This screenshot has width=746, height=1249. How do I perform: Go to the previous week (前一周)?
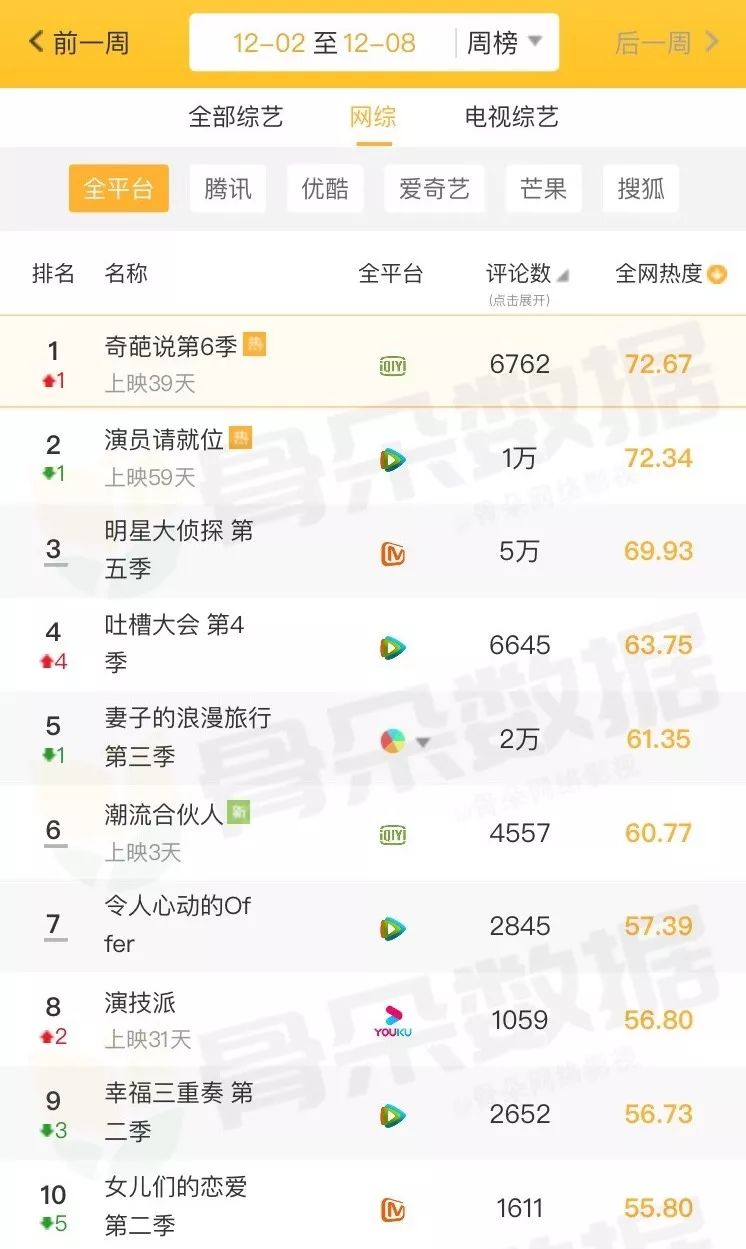tap(79, 43)
